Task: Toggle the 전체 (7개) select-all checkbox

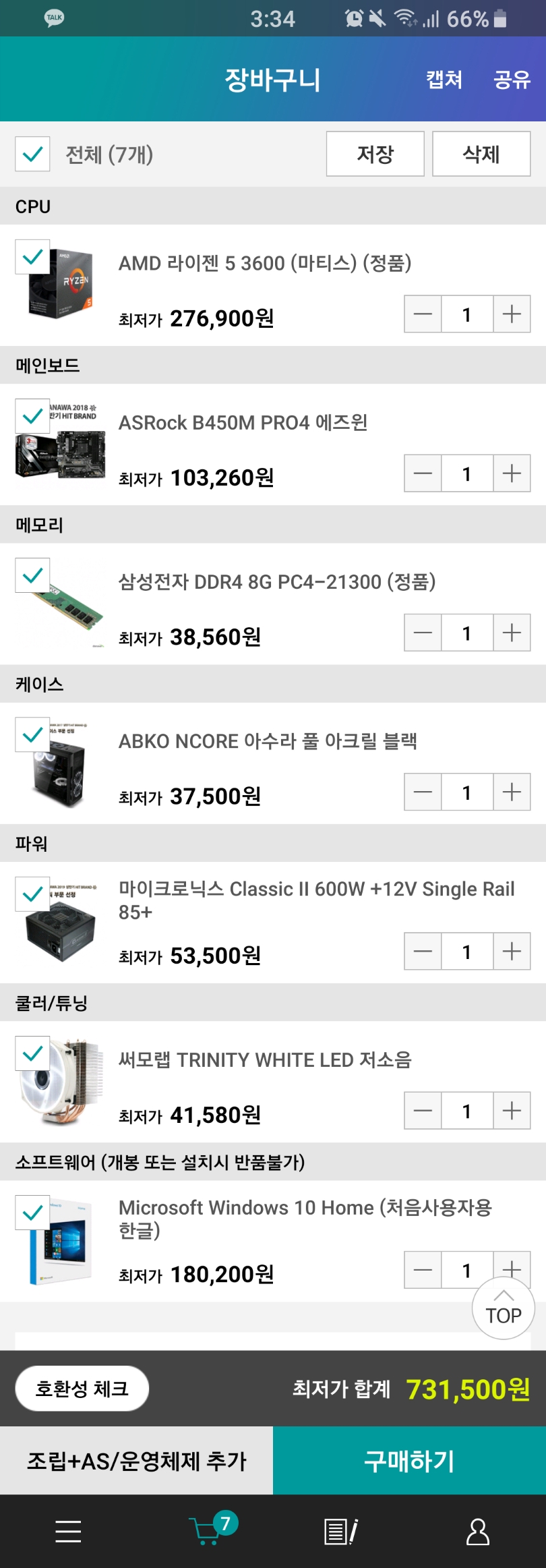Action: [x=32, y=154]
